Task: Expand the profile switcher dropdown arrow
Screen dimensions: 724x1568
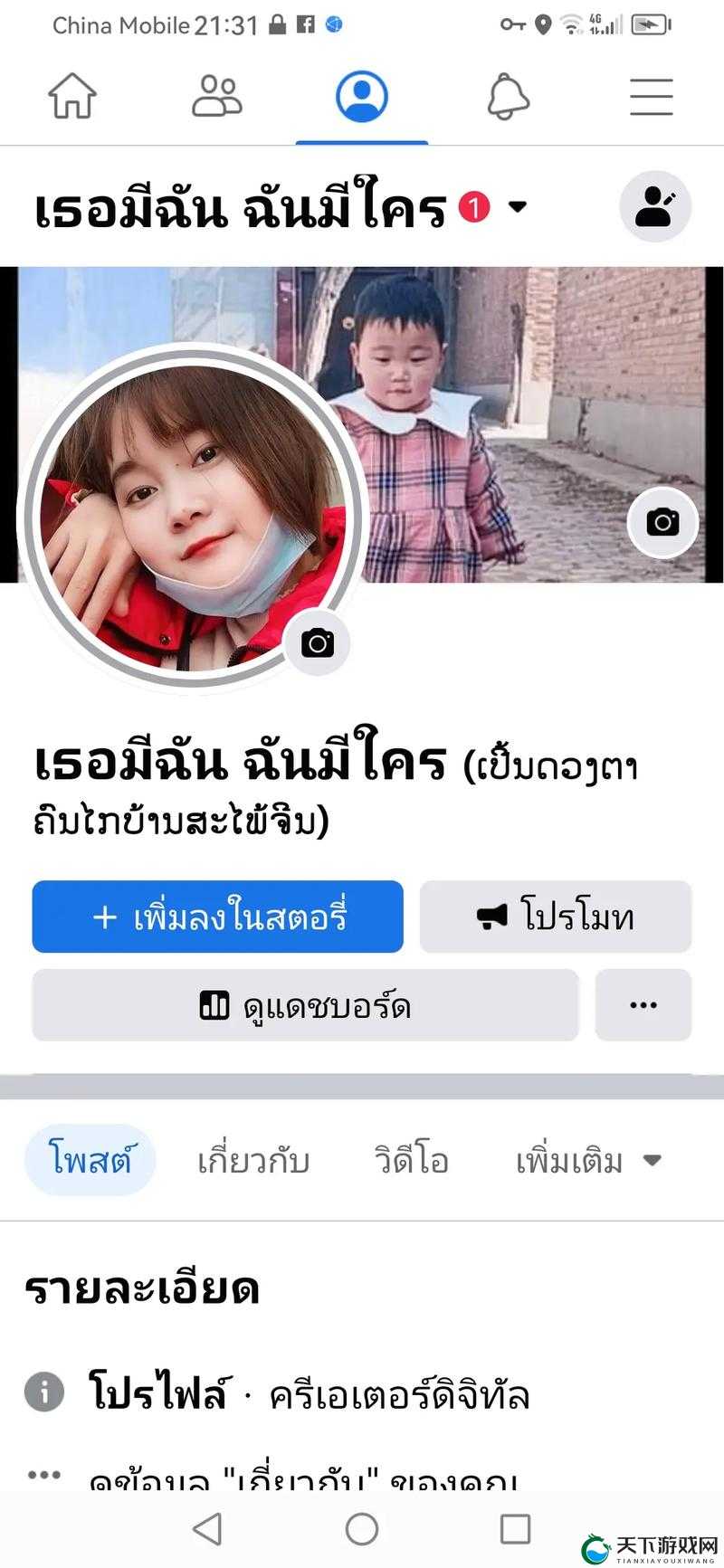Action: tap(518, 206)
